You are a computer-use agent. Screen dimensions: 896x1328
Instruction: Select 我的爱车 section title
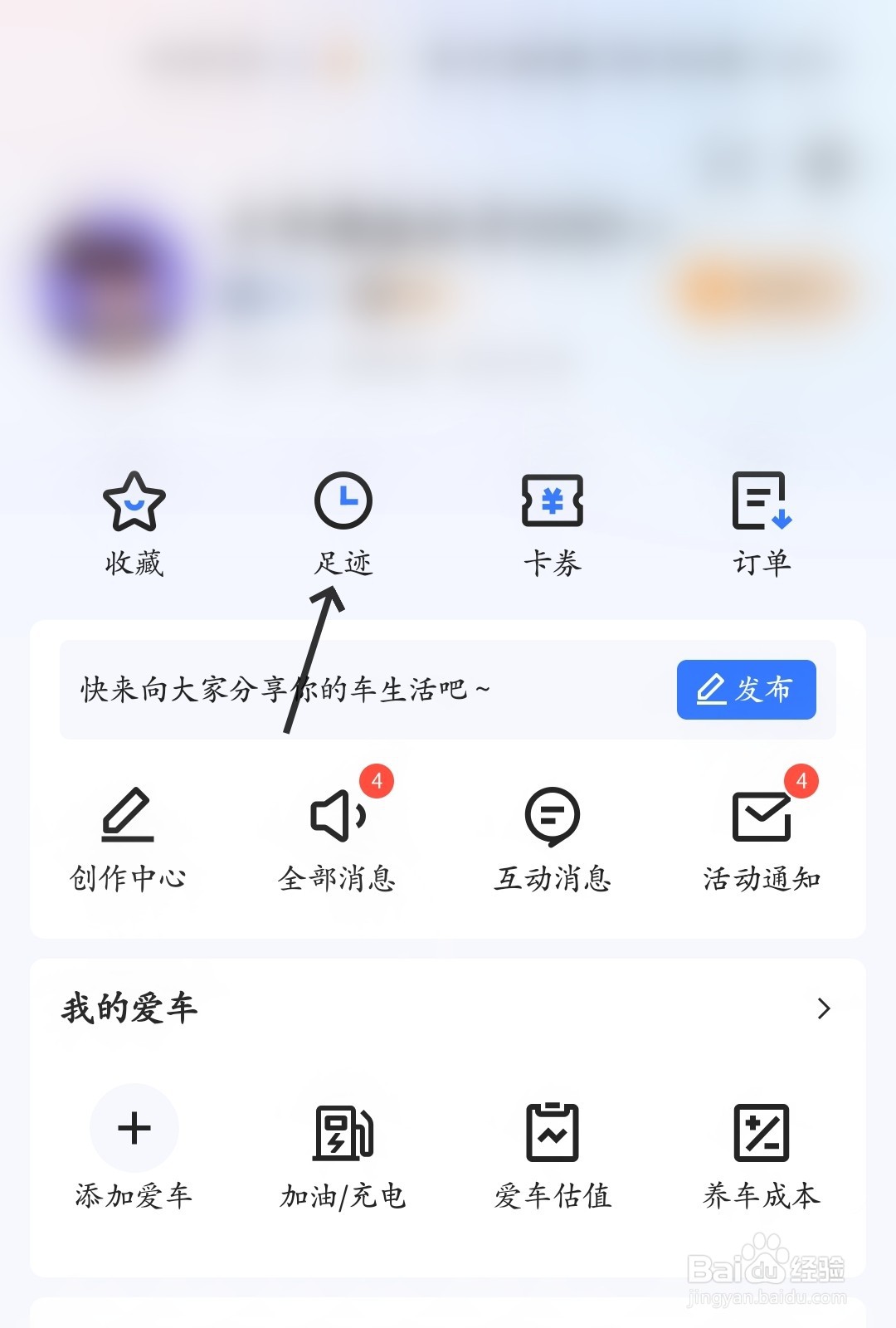pos(129,1008)
